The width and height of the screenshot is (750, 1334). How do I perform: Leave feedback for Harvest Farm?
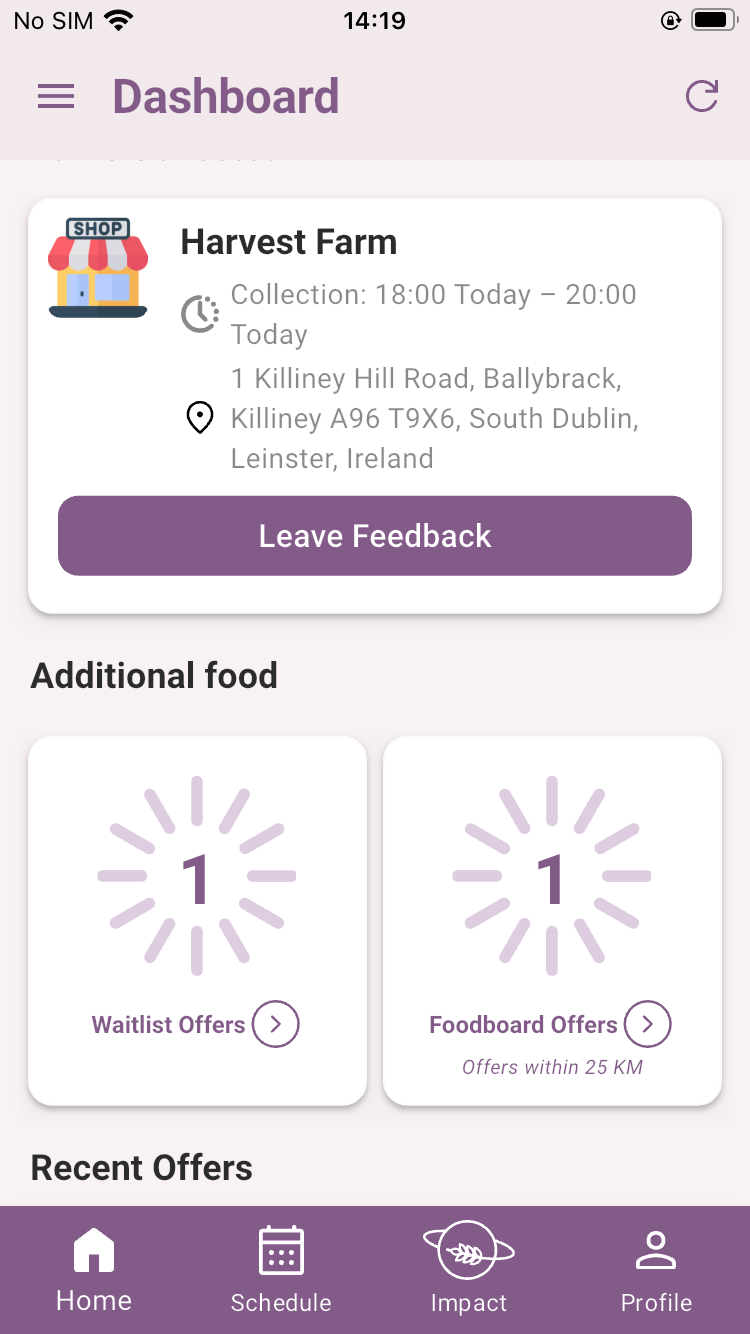pyautogui.click(x=375, y=536)
